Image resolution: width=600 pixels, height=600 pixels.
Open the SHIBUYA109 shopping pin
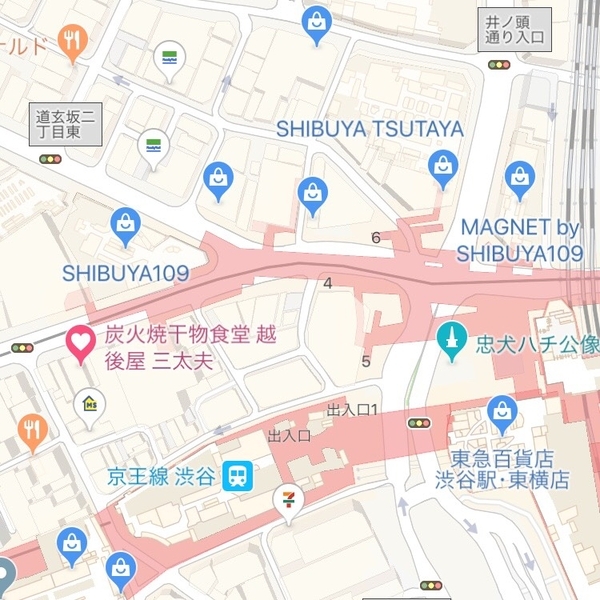(125, 227)
